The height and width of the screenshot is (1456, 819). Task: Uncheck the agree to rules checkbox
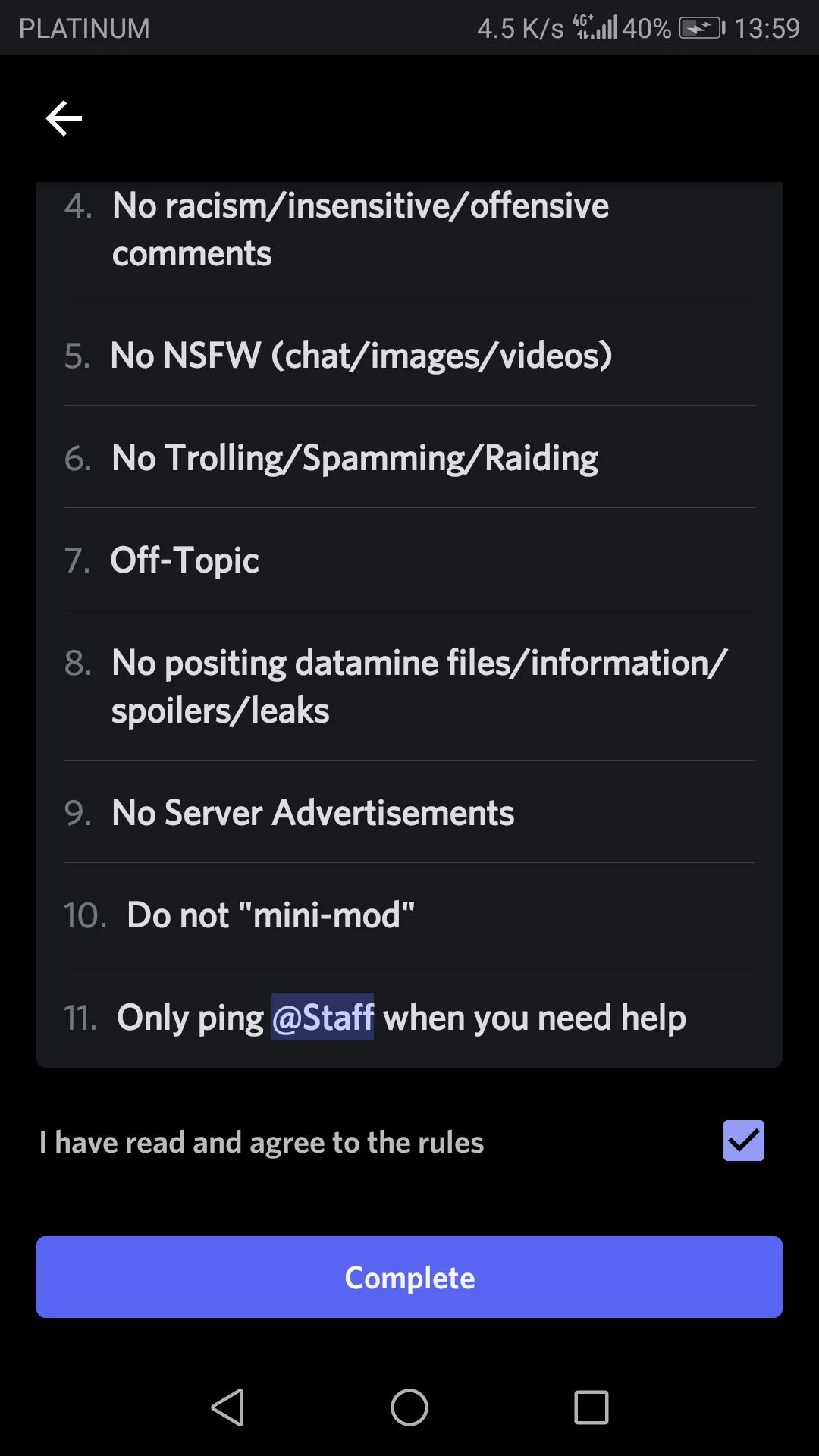743,1141
